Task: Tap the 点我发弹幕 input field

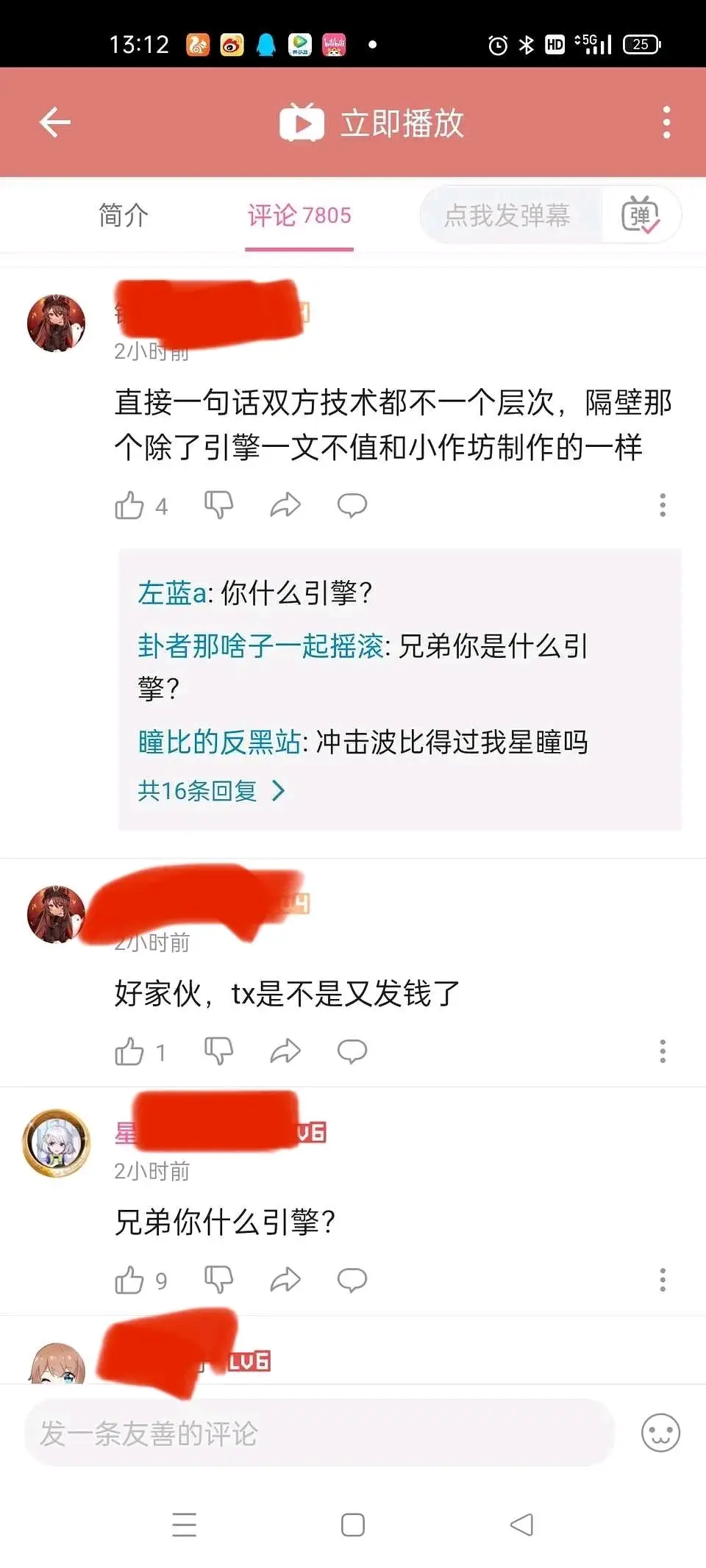Action: pyautogui.click(x=507, y=215)
